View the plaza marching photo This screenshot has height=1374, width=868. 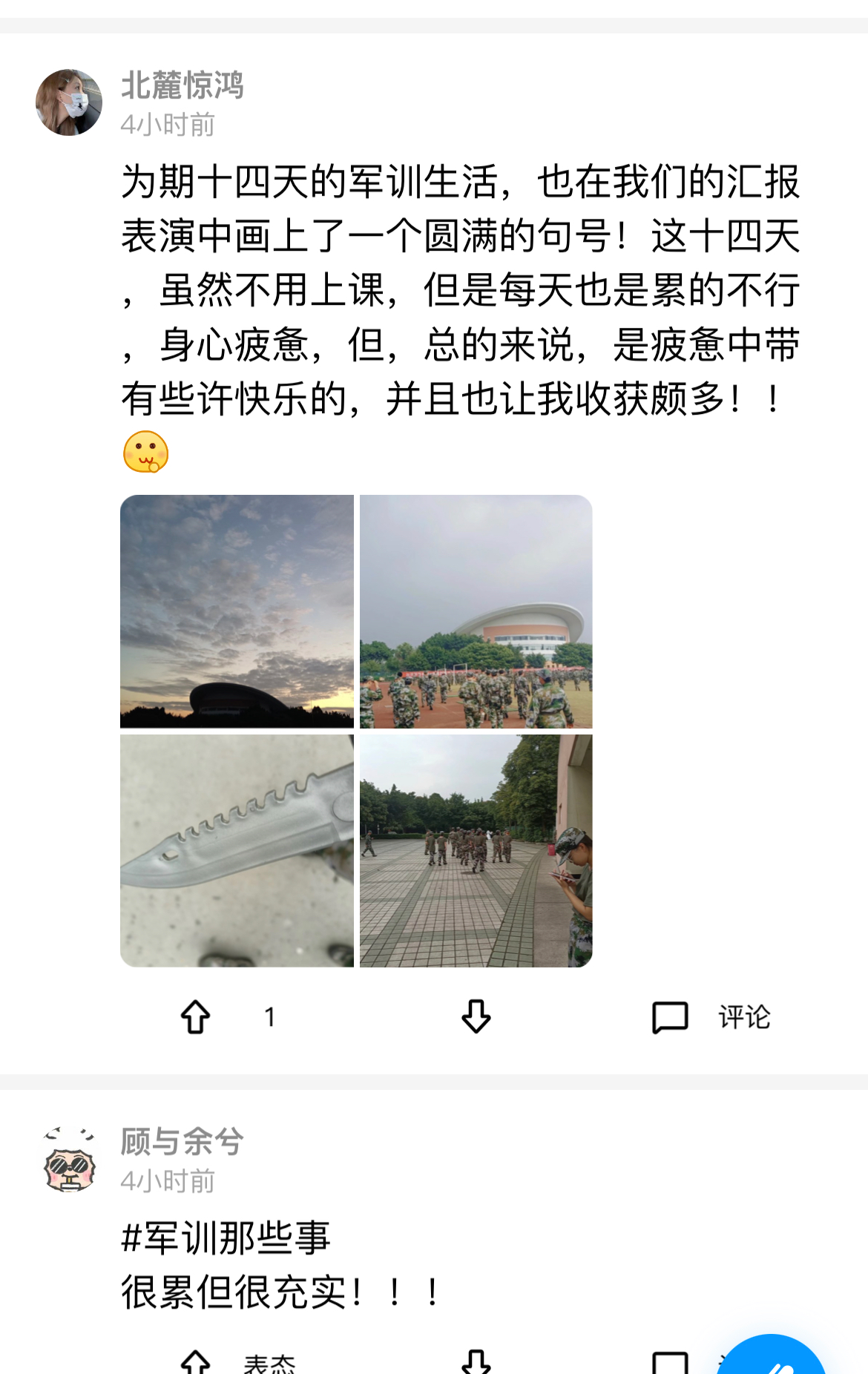pos(476,850)
